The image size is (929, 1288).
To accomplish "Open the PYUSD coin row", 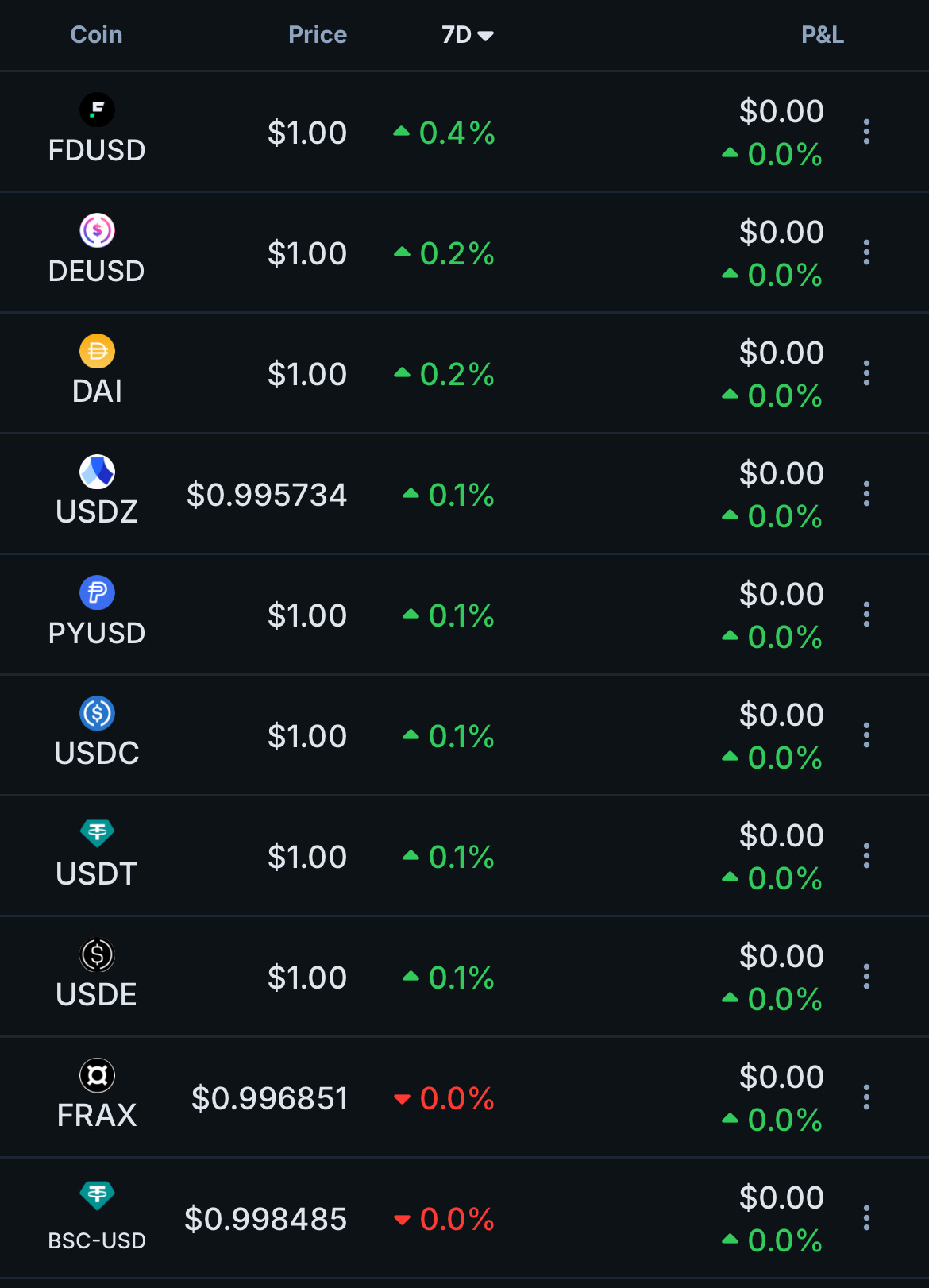I will [97, 614].
